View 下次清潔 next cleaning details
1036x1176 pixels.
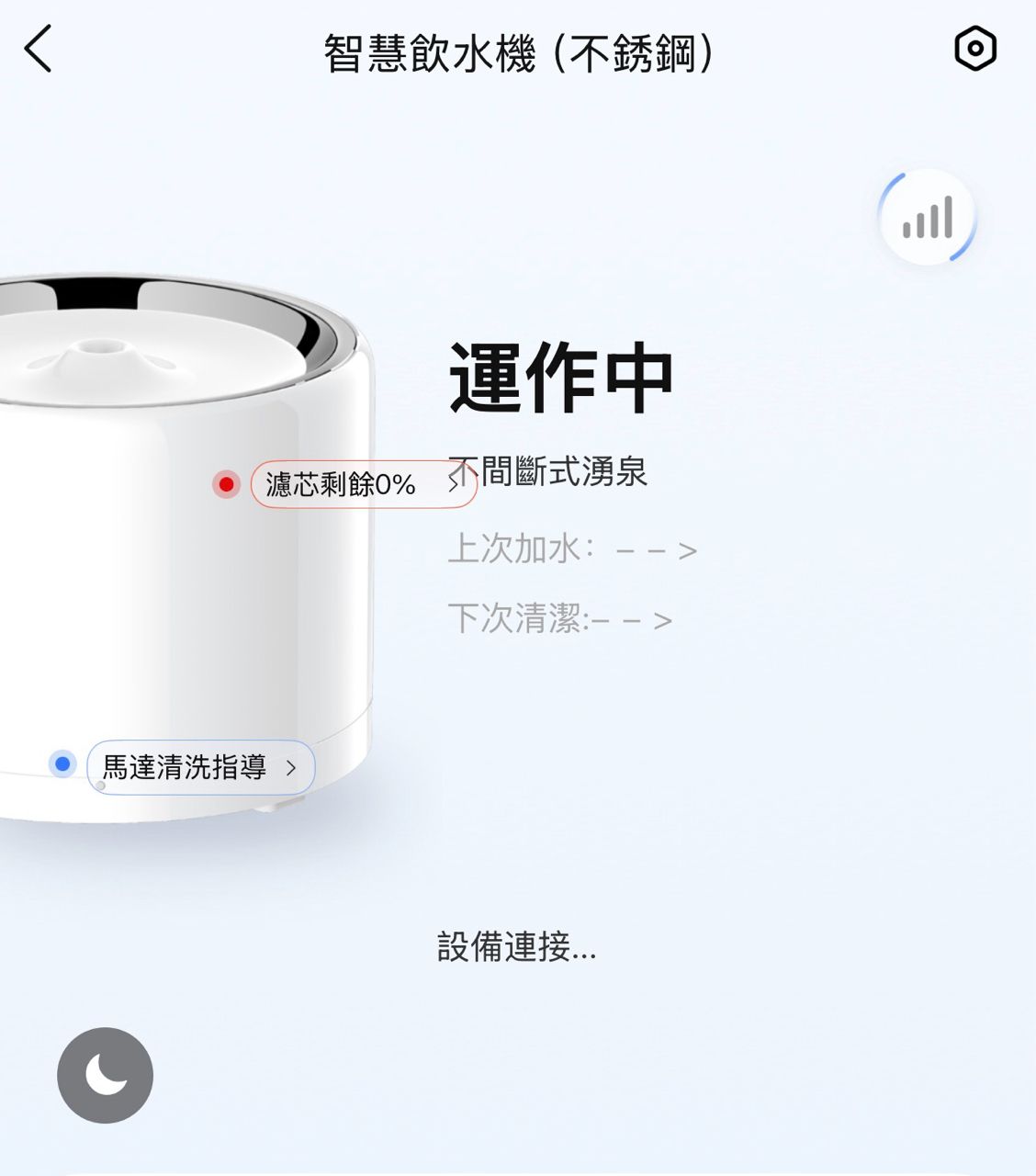[x=559, y=620]
